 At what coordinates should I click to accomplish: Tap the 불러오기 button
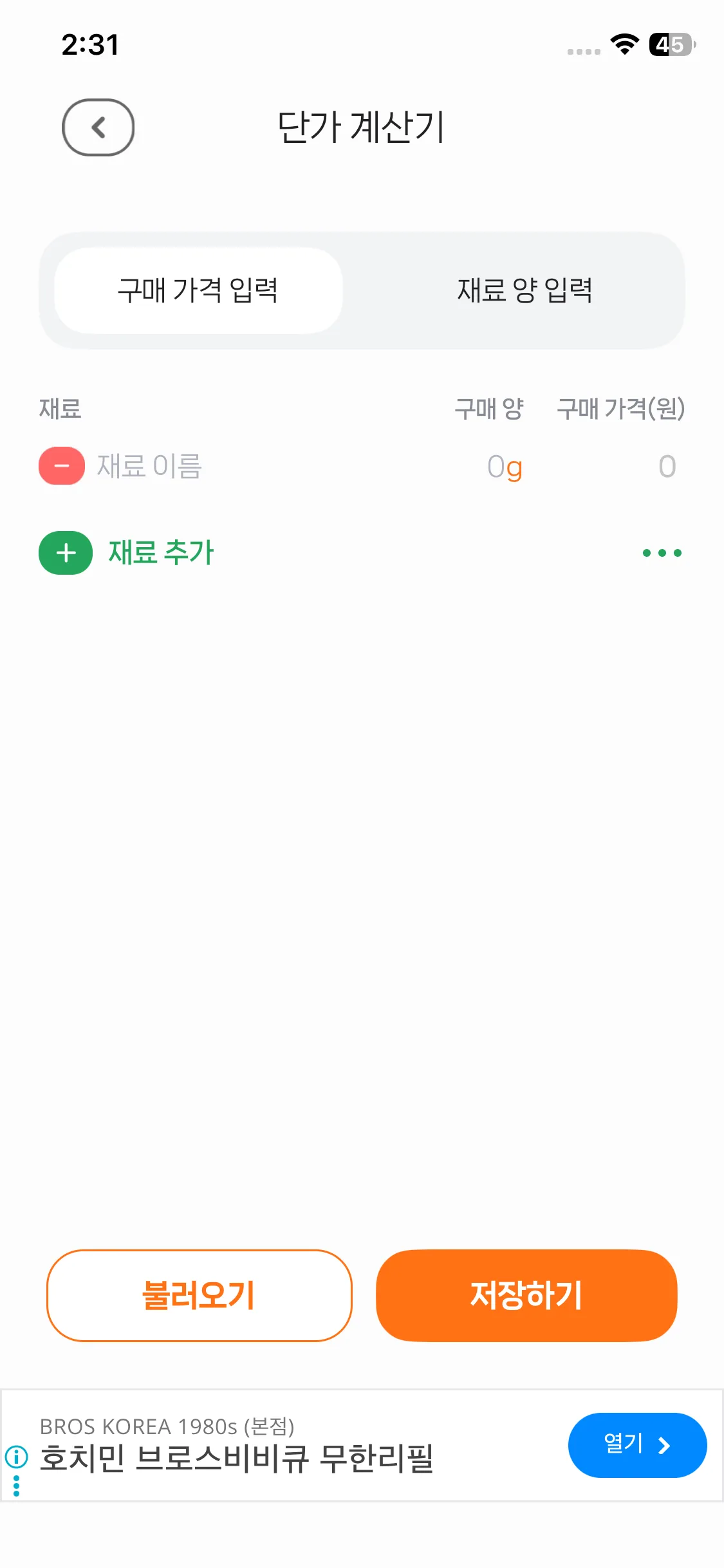coord(200,1296)
